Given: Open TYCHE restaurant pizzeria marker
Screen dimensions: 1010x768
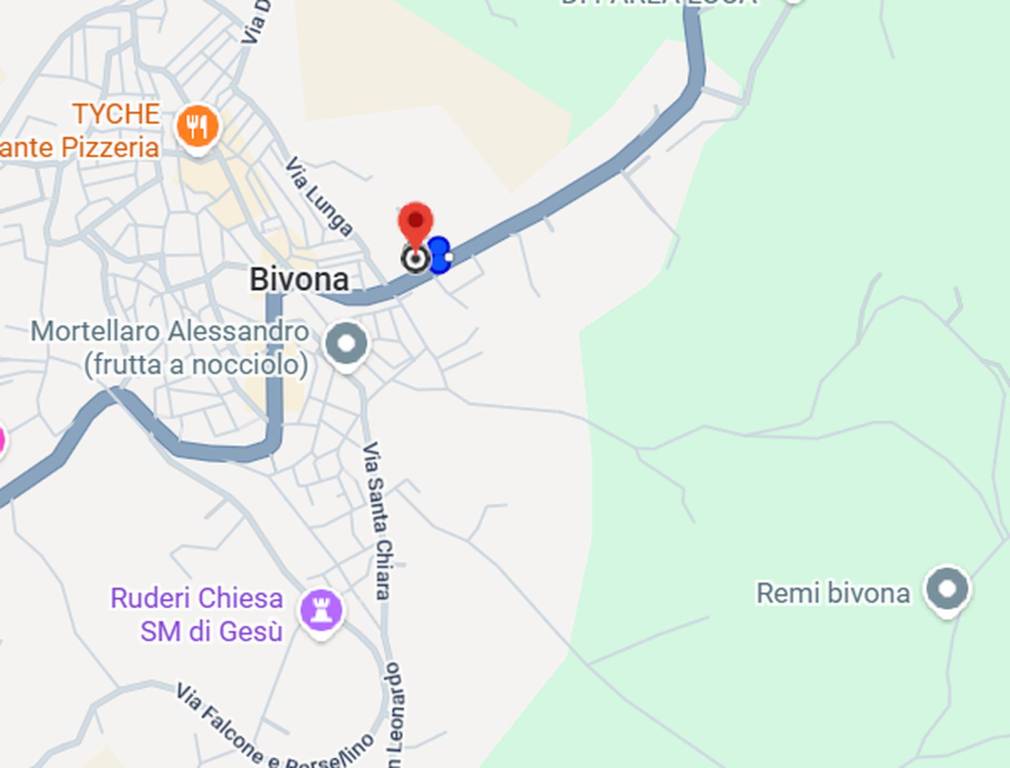Looking at the screenshot, I should click(x=198, y=127).
